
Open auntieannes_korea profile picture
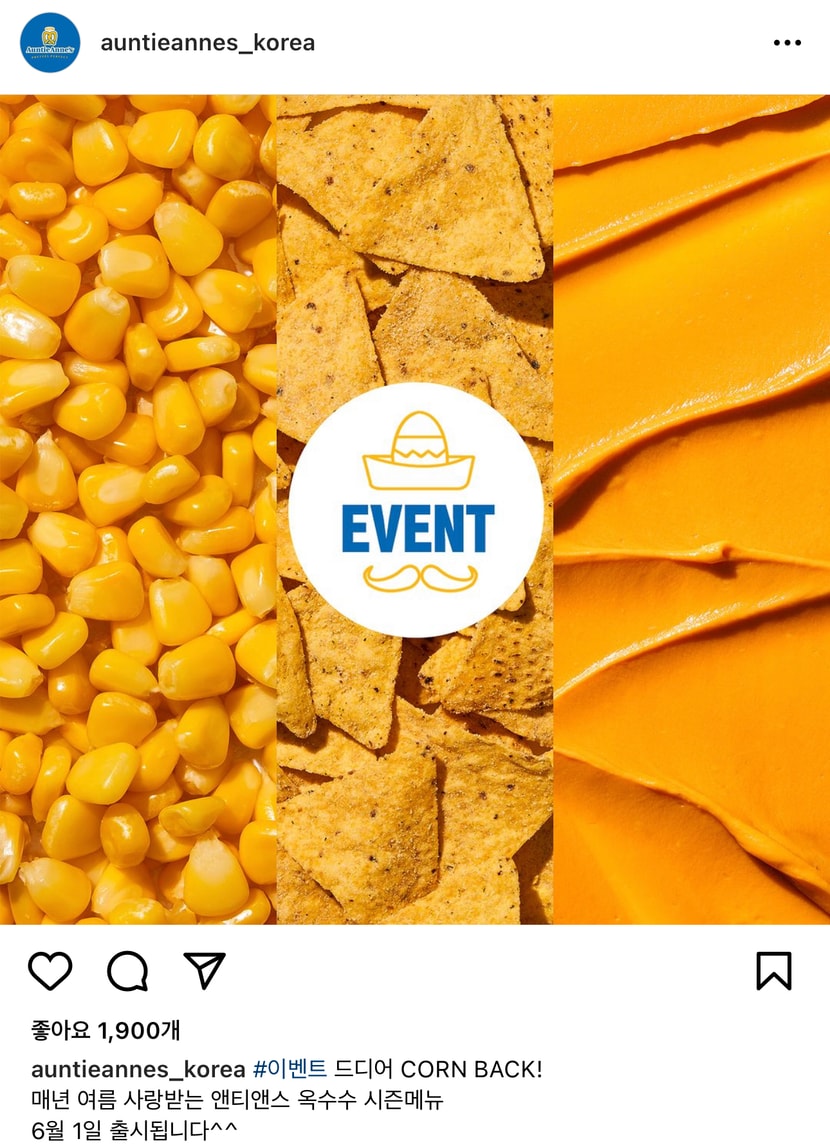pos(50,42)
